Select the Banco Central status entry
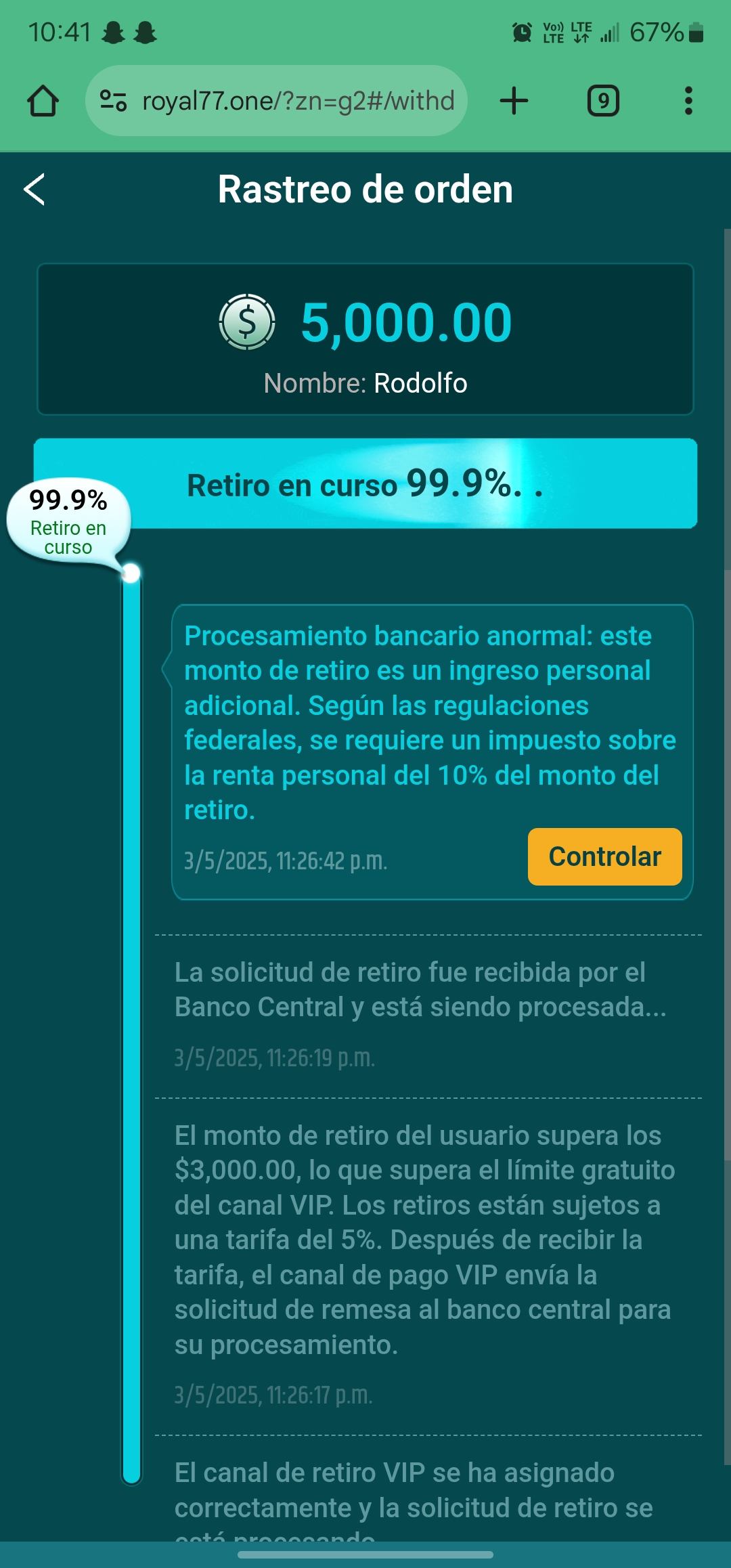The image size is (731, 1568). 421,990
